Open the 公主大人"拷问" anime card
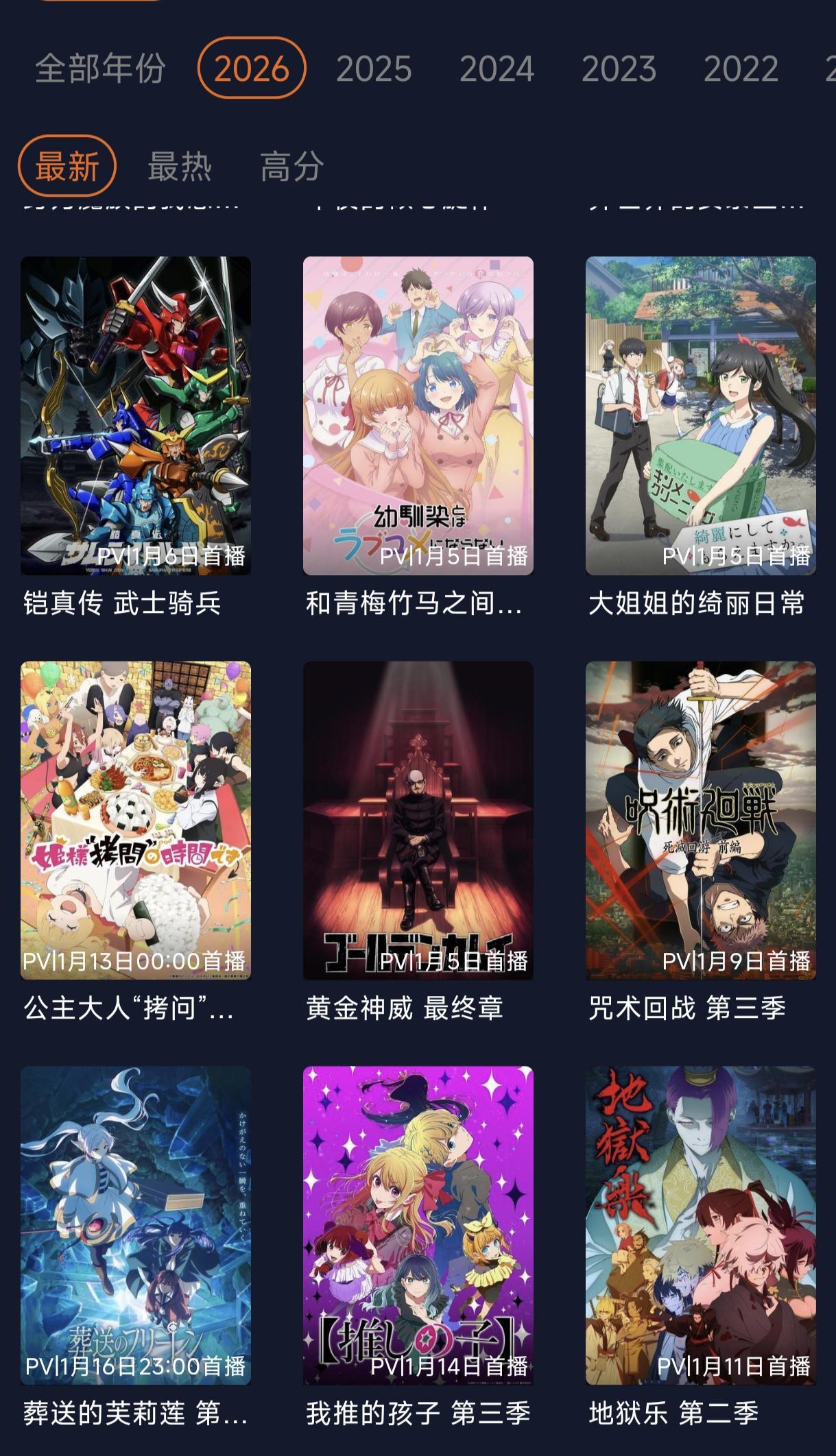Viewport: 836px width, 1456px height. click(x=136, y=820)
